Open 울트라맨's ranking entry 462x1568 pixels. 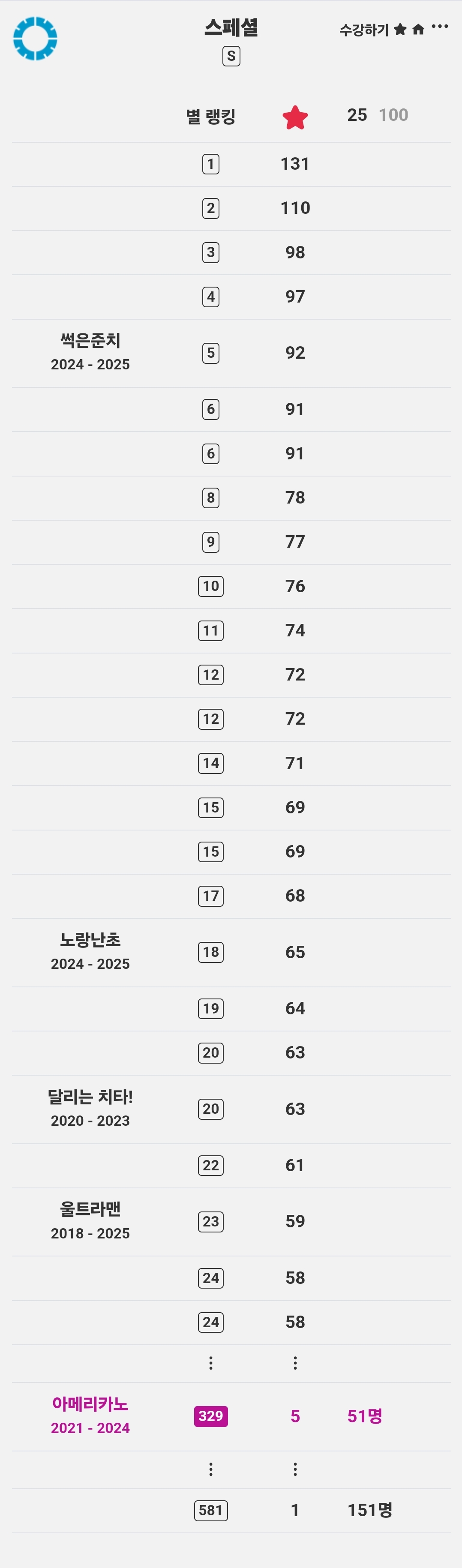pos(231,1222)
